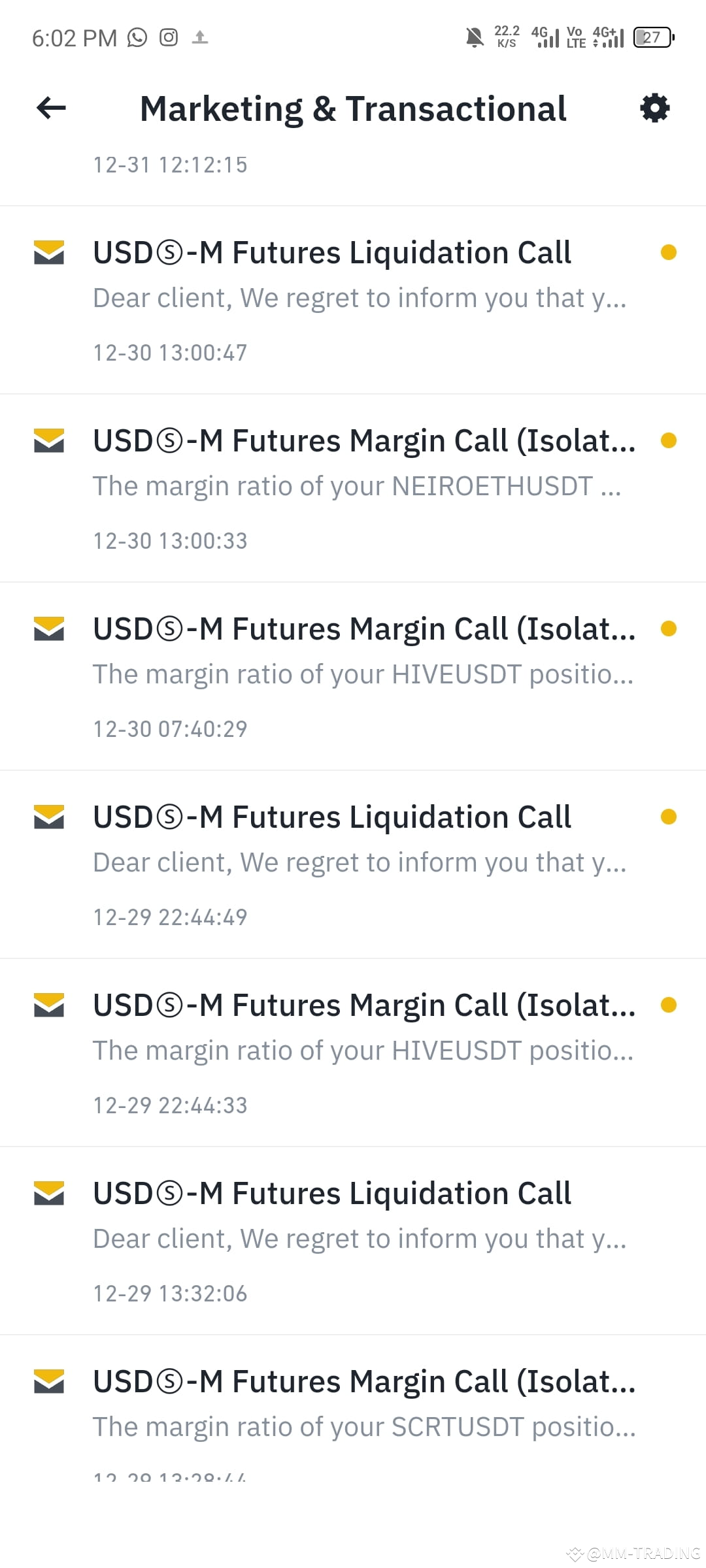Click the back arrow to leave notifications
This screenshot has width=706, height=1568.
coord(49,108)
